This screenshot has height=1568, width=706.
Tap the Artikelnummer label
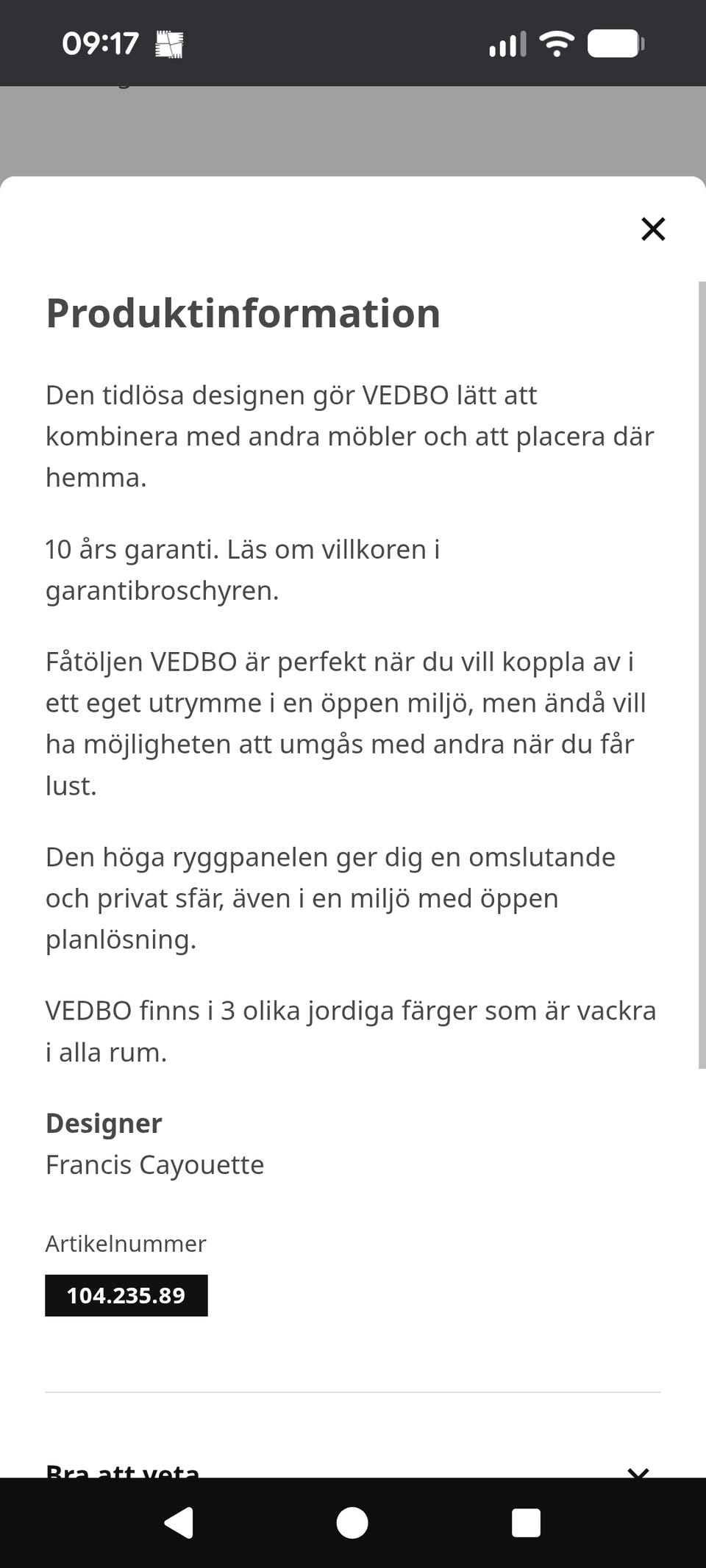tap(125, 1243)
